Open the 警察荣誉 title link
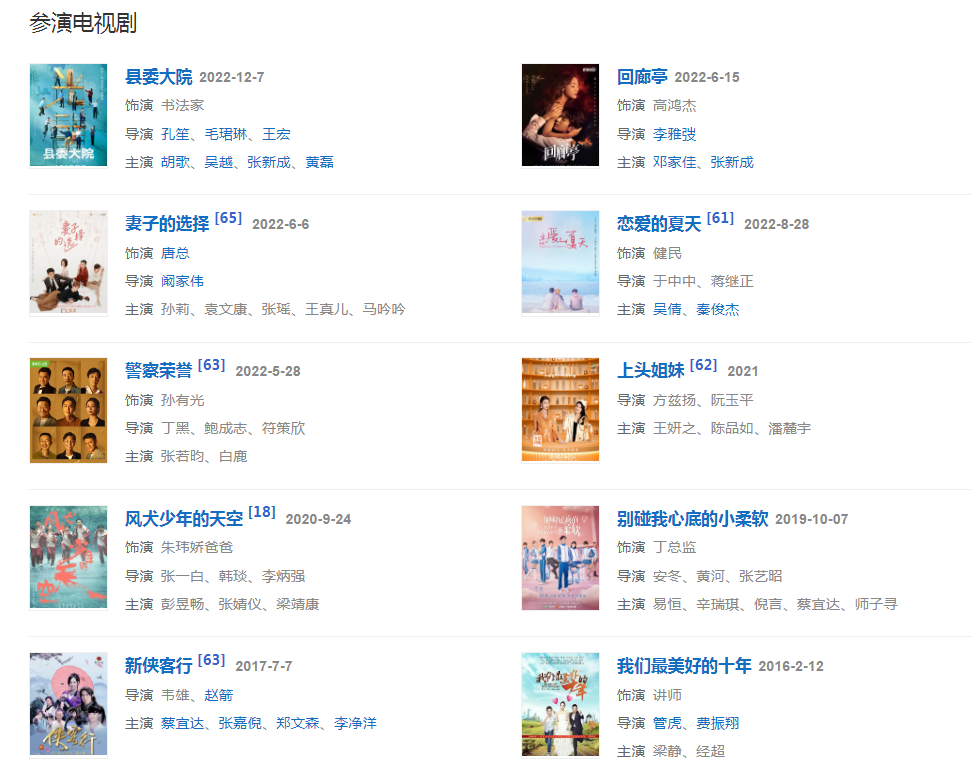 158,371
